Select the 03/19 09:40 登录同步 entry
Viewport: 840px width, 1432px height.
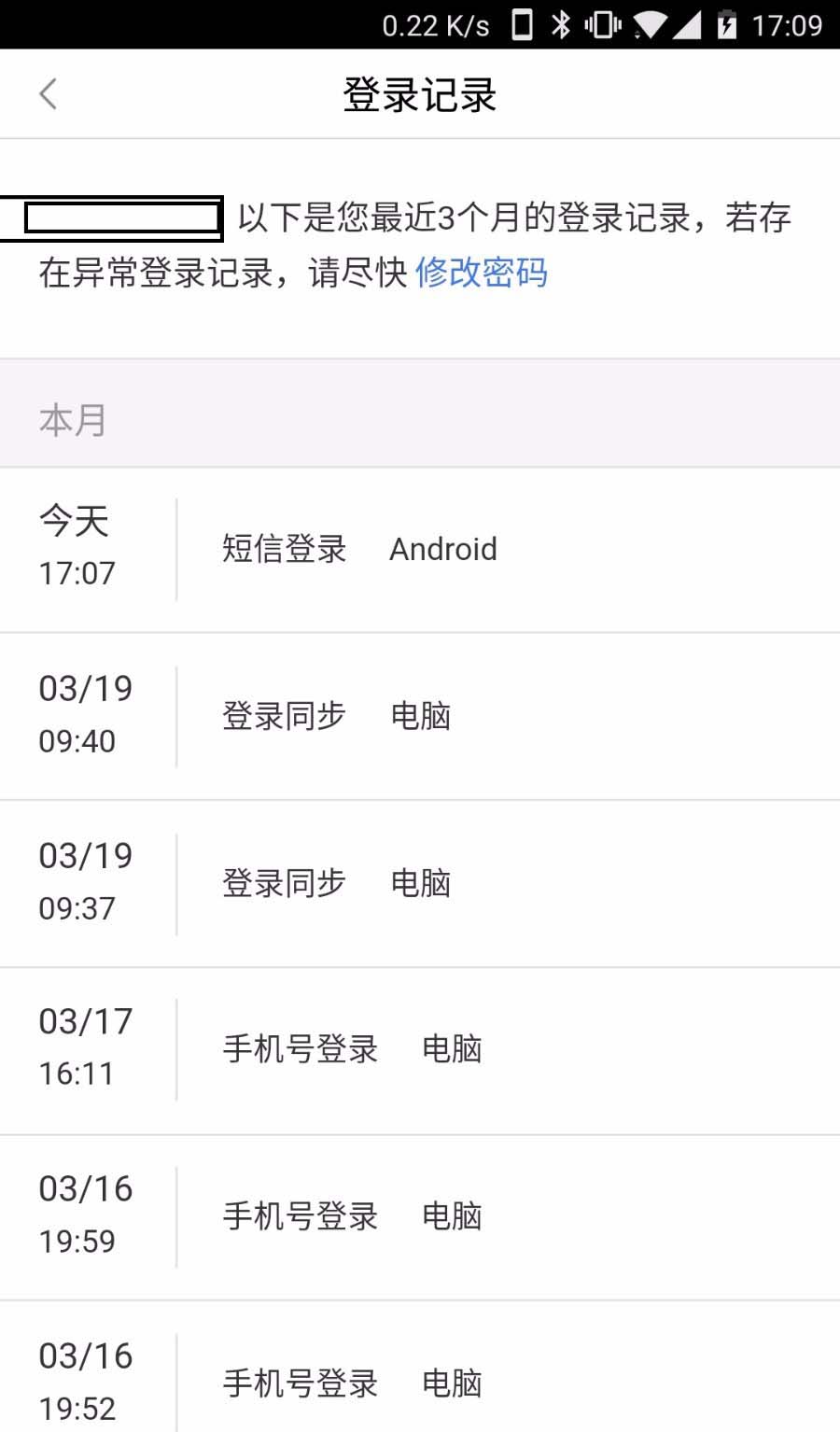[x=420, y=714]
